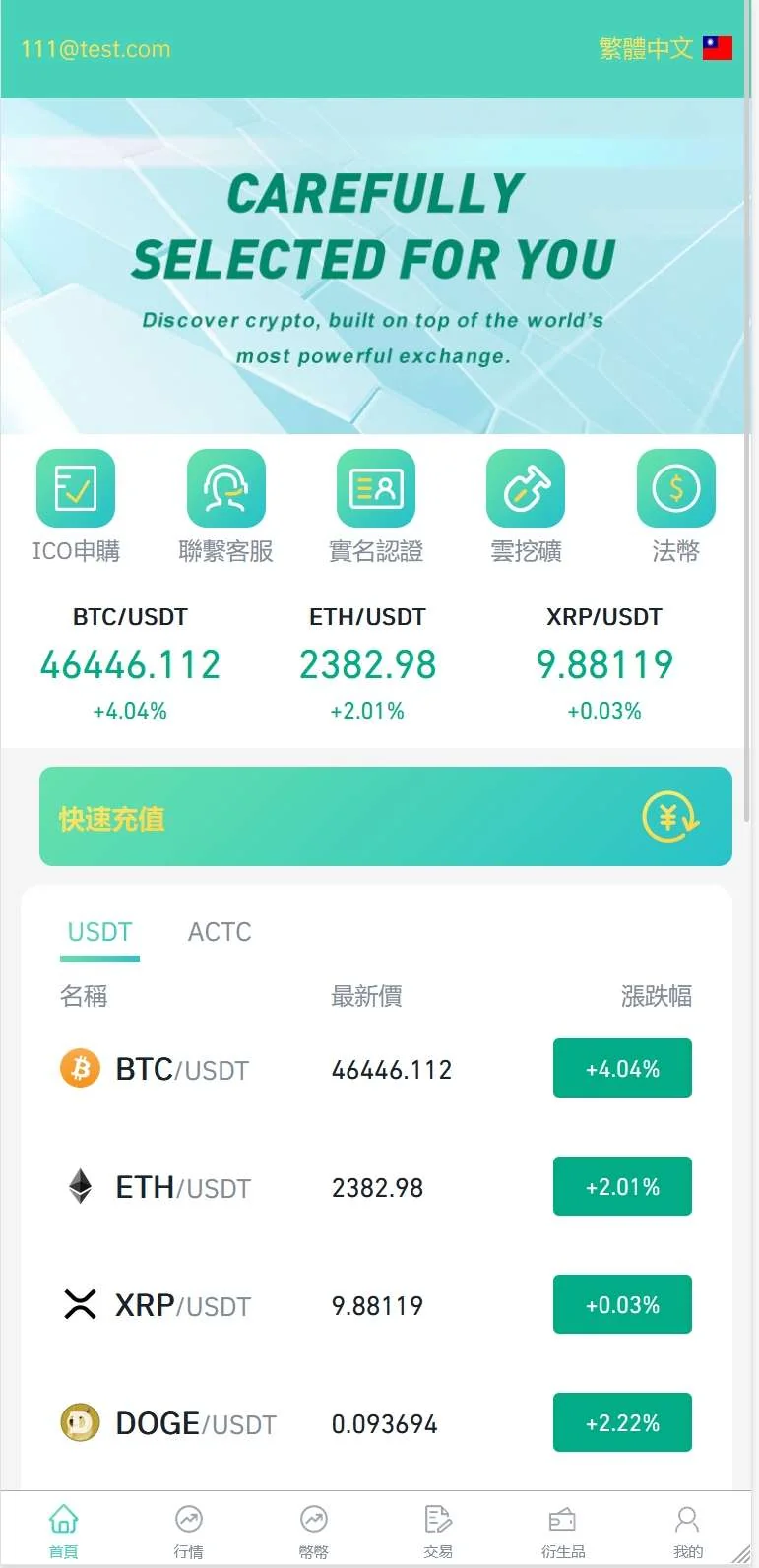
Task: Open the 繁體中文 language selector
Action: pos(664,48)
